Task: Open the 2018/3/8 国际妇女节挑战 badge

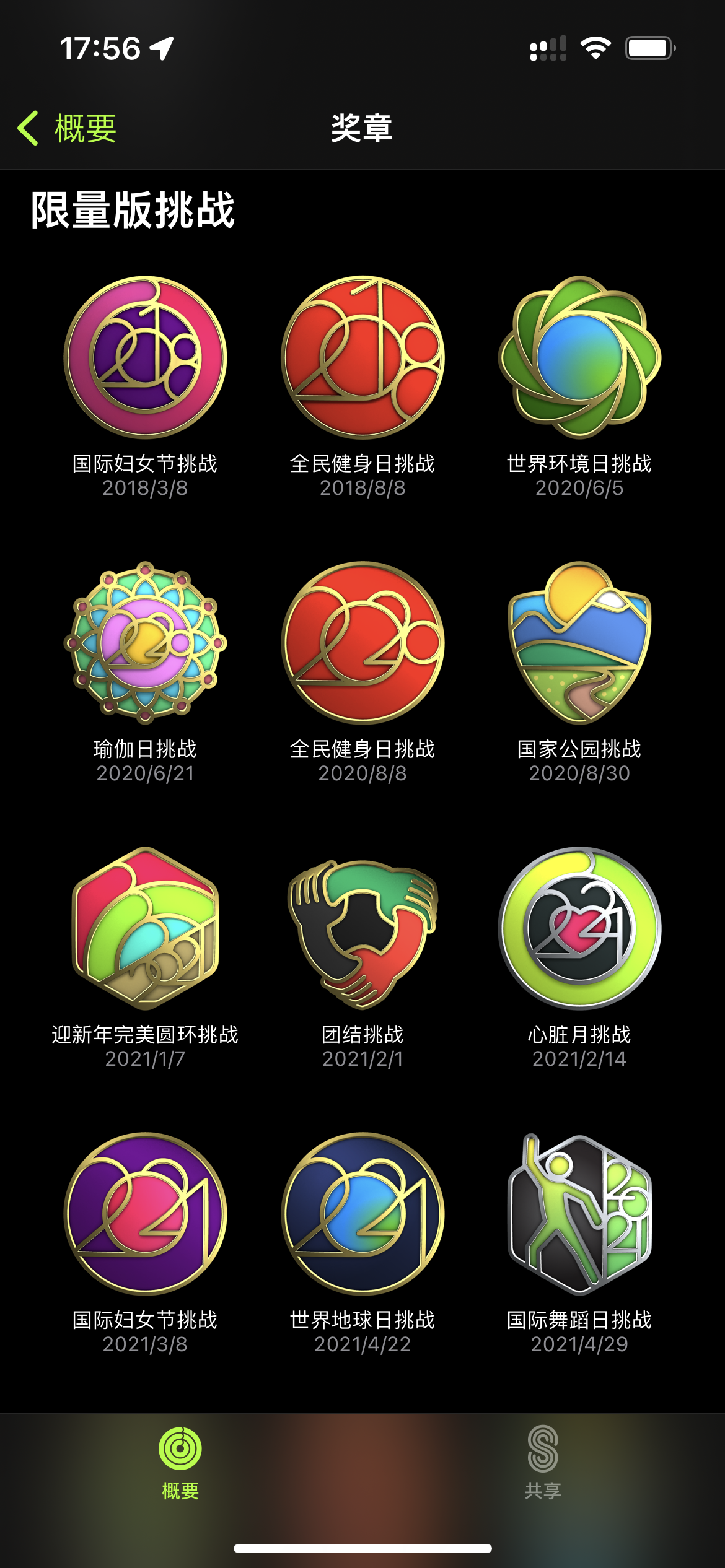Action: coord(145,358)
